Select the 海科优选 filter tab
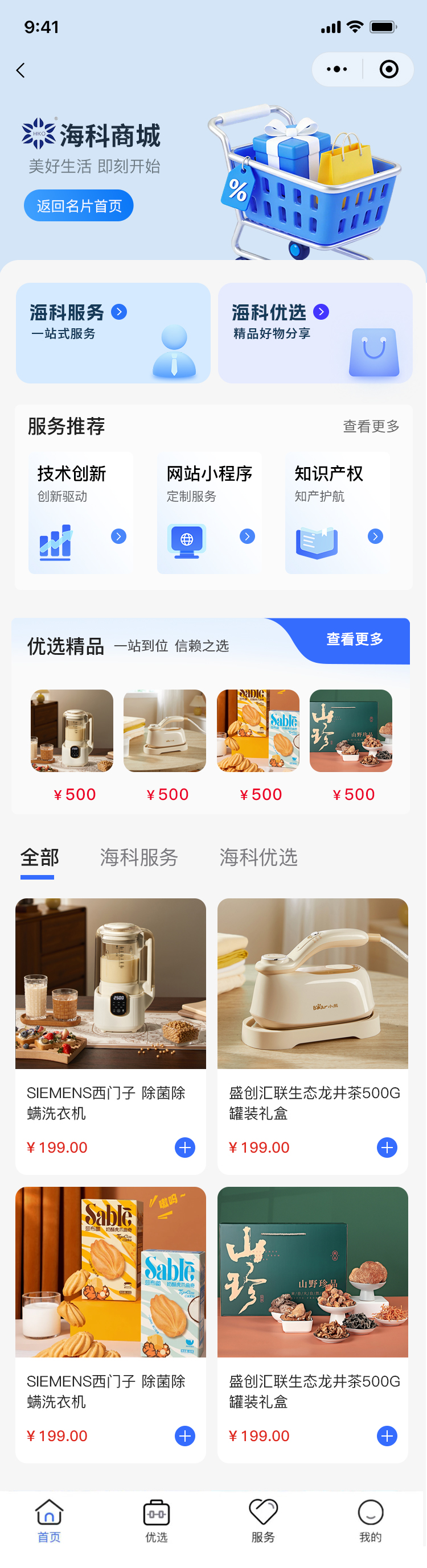The height and width of the screenshot is (1568, 427). 258,857
